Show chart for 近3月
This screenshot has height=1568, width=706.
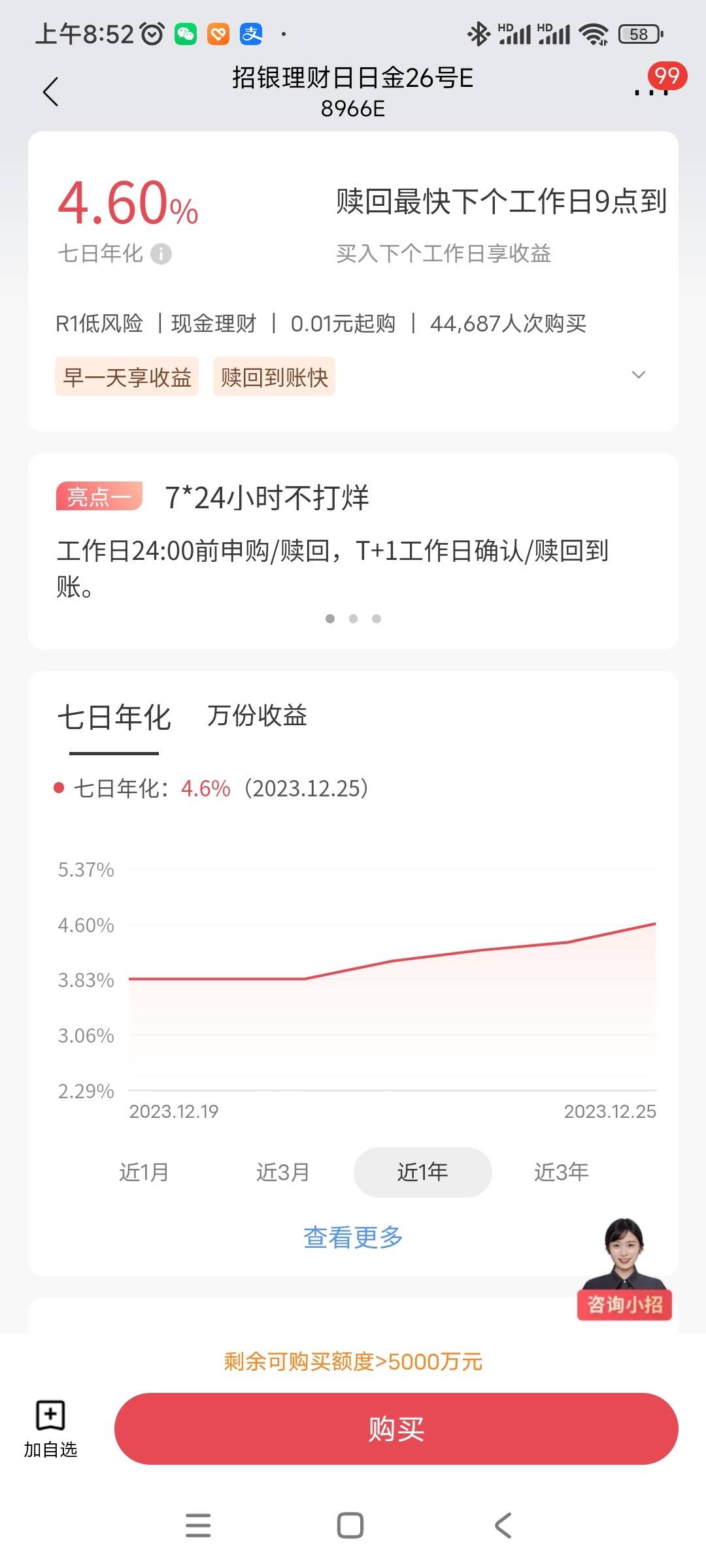click(282, 1172)
